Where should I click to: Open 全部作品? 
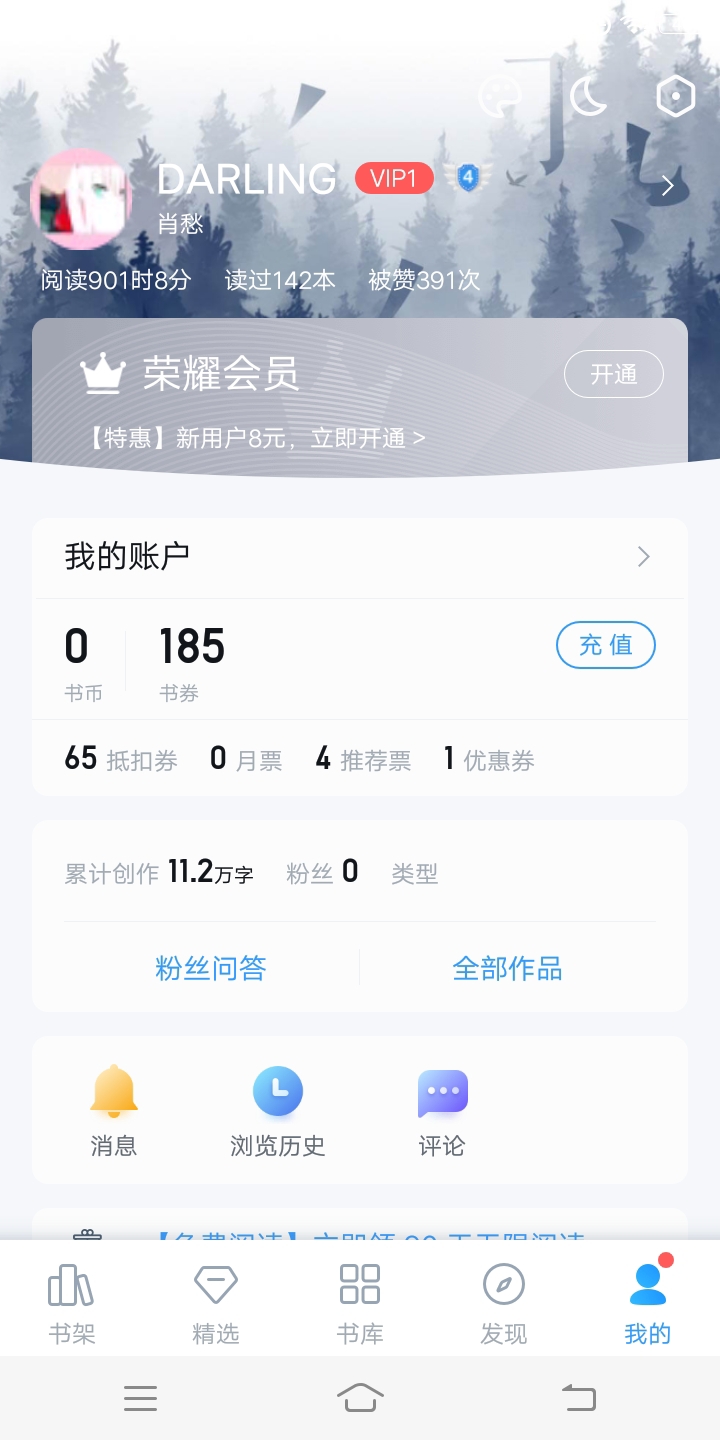point(508,968)
